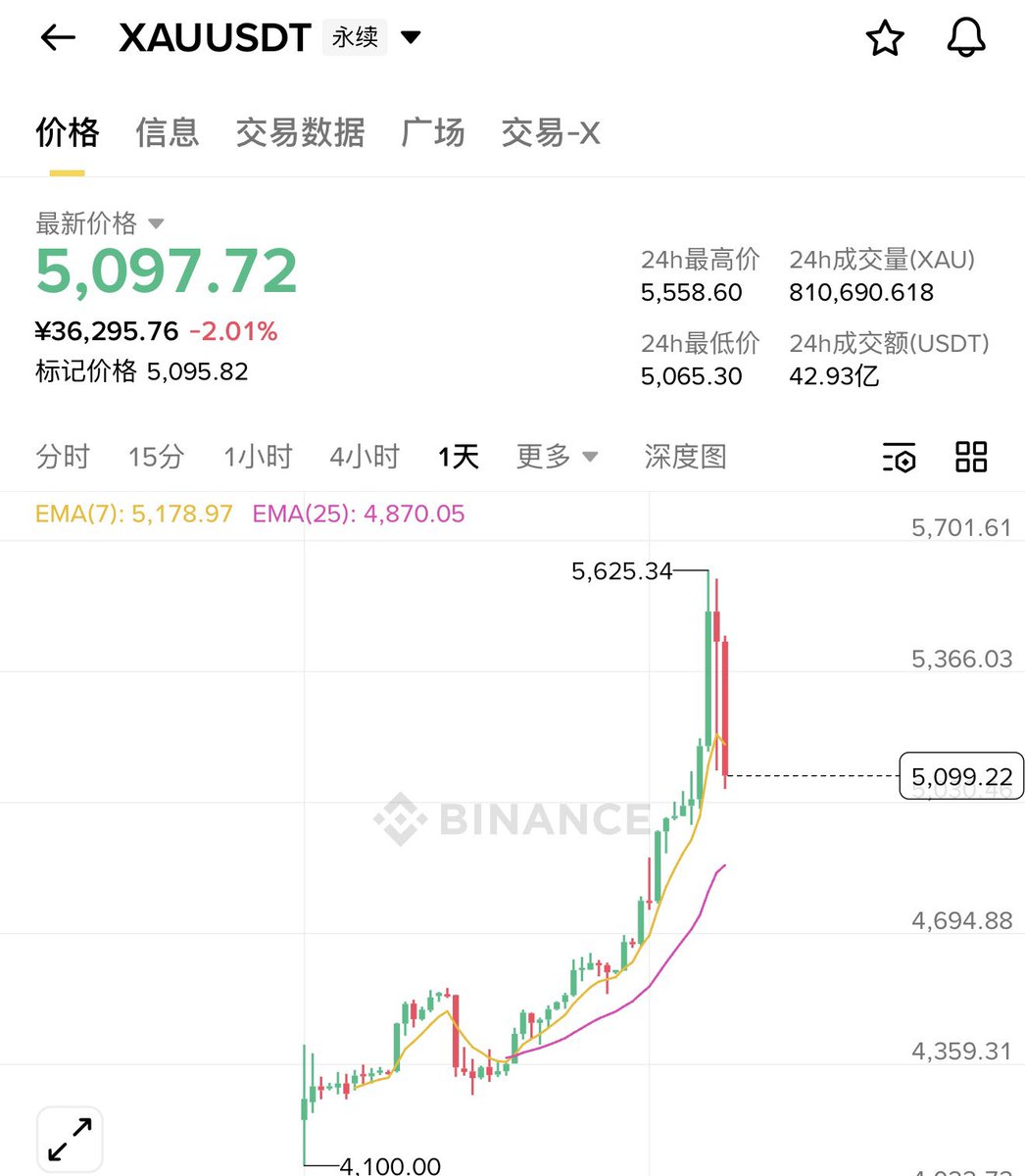Switch to the 信息 tab
This screenshot has height=1176, width=1025.
point(168,132)
